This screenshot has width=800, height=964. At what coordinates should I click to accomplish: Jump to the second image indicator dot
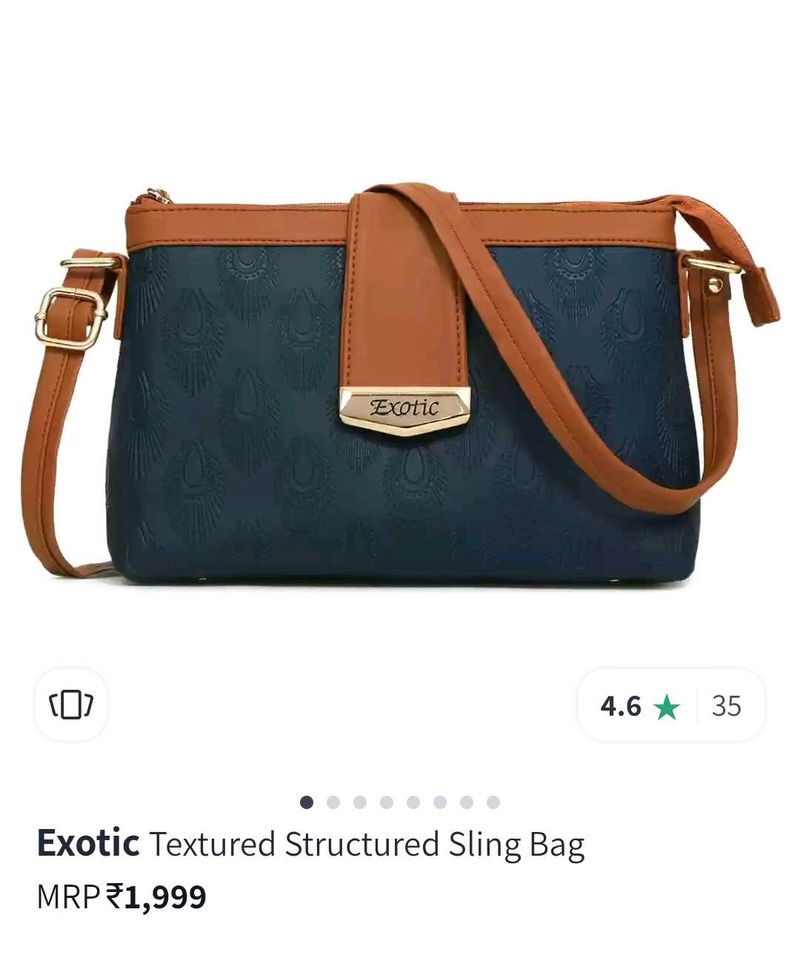click(x=333, y=802)
